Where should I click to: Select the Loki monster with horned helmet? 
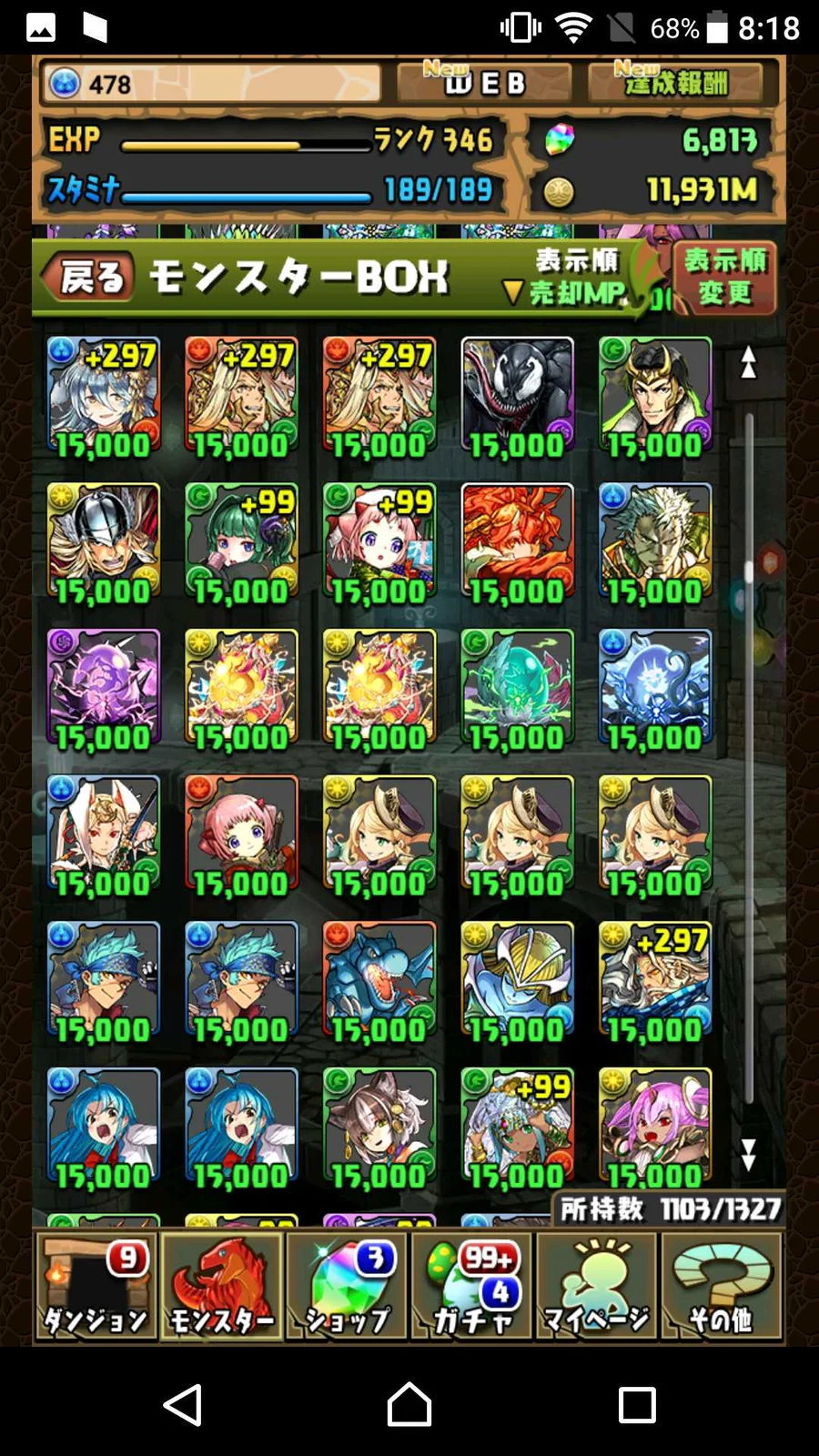click(655, 396)
